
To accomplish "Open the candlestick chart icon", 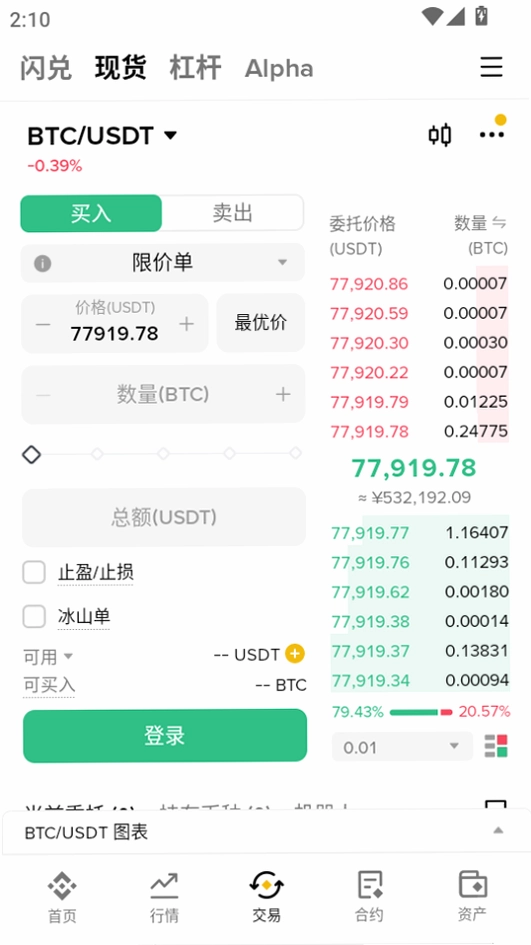I will [x=440, y=134].
